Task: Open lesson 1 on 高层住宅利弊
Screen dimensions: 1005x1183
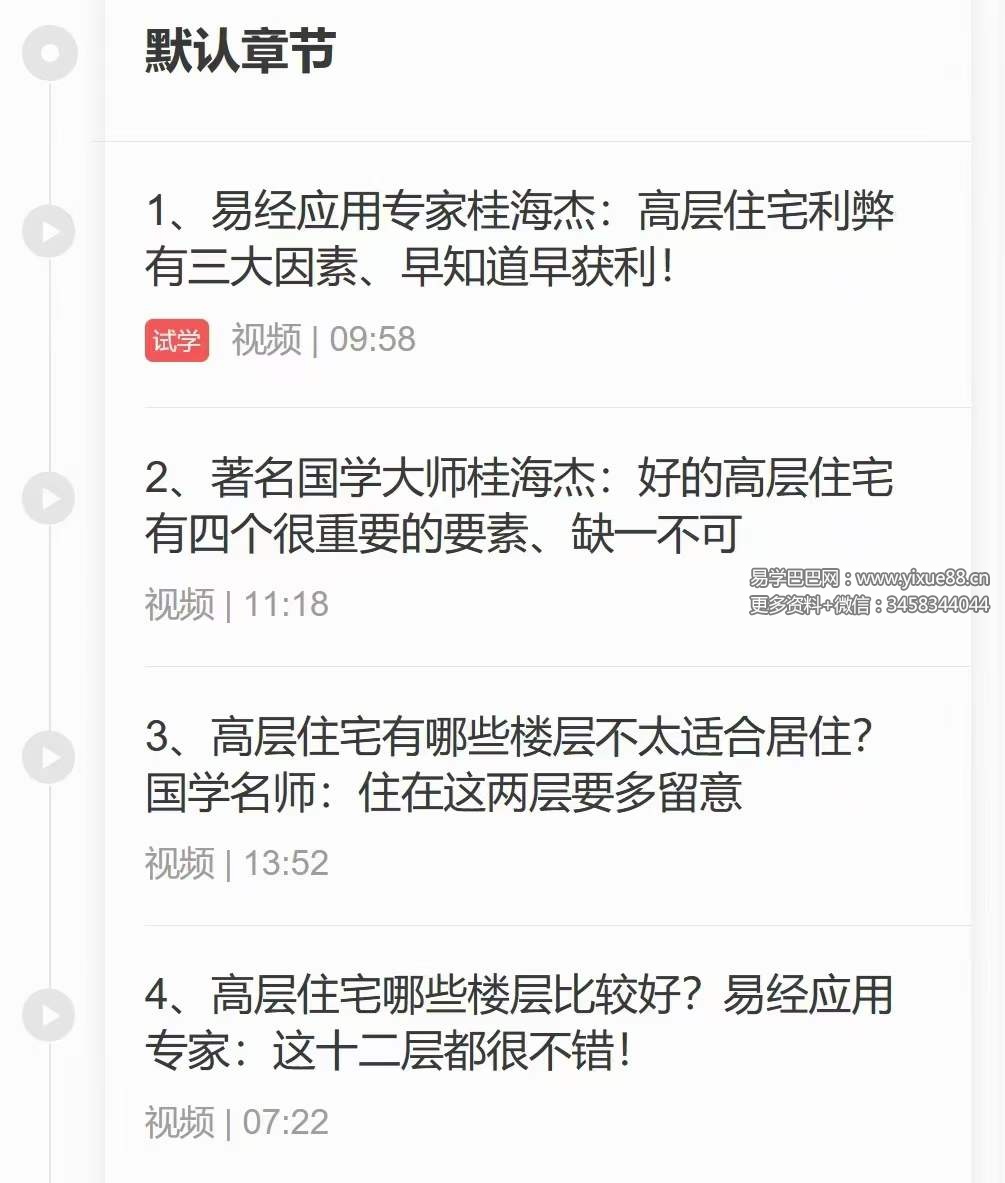Action: 520,240
